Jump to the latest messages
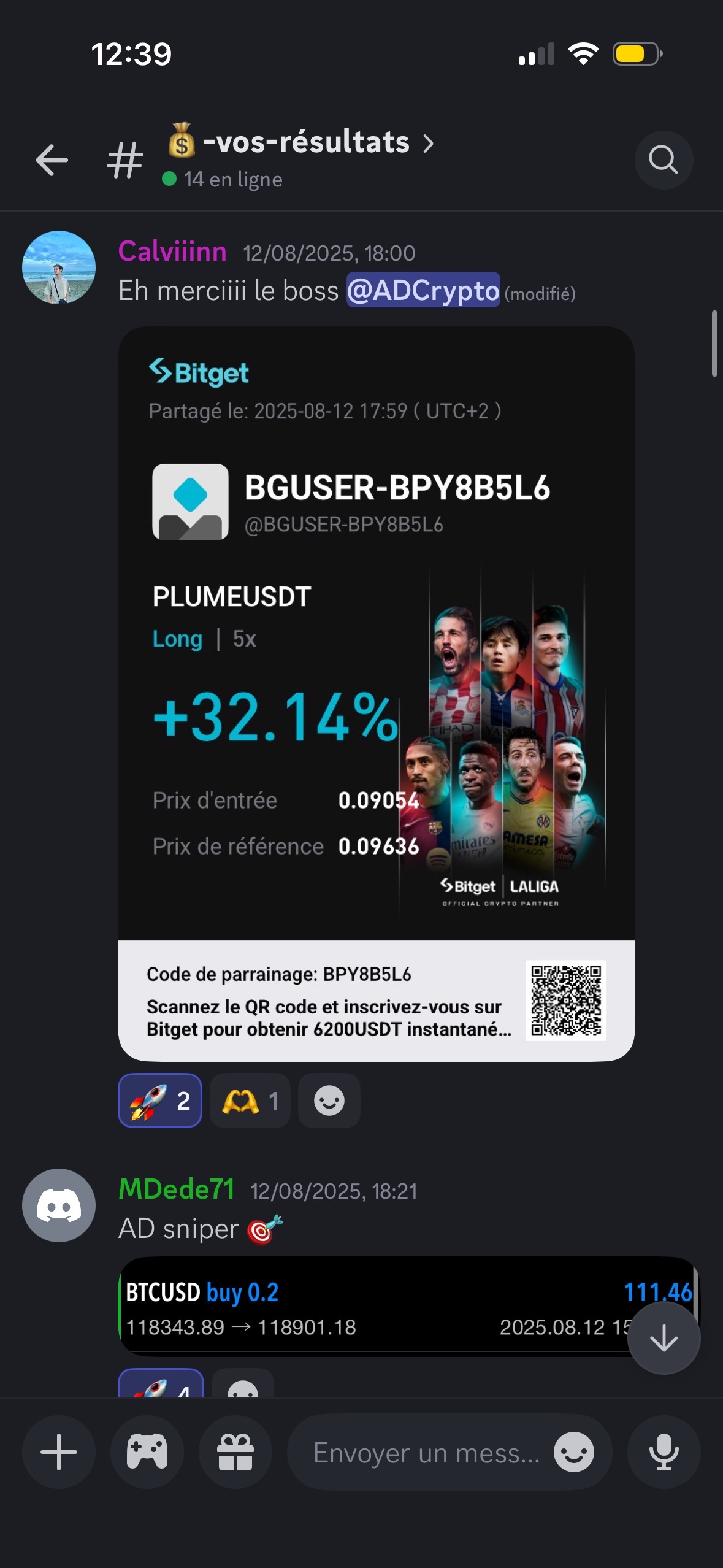 [664, 1339]
